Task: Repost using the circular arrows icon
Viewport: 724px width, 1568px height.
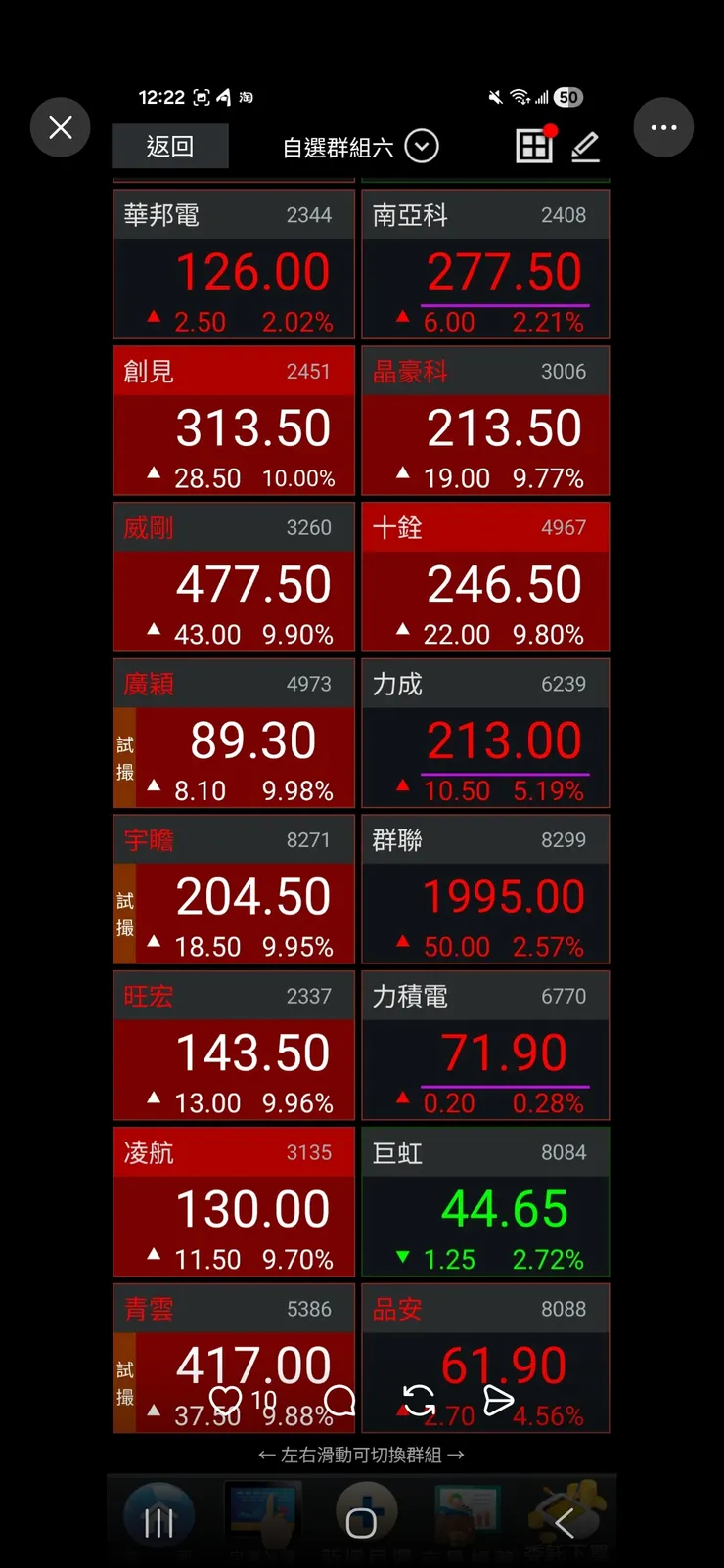Action: click(419, 1401)
